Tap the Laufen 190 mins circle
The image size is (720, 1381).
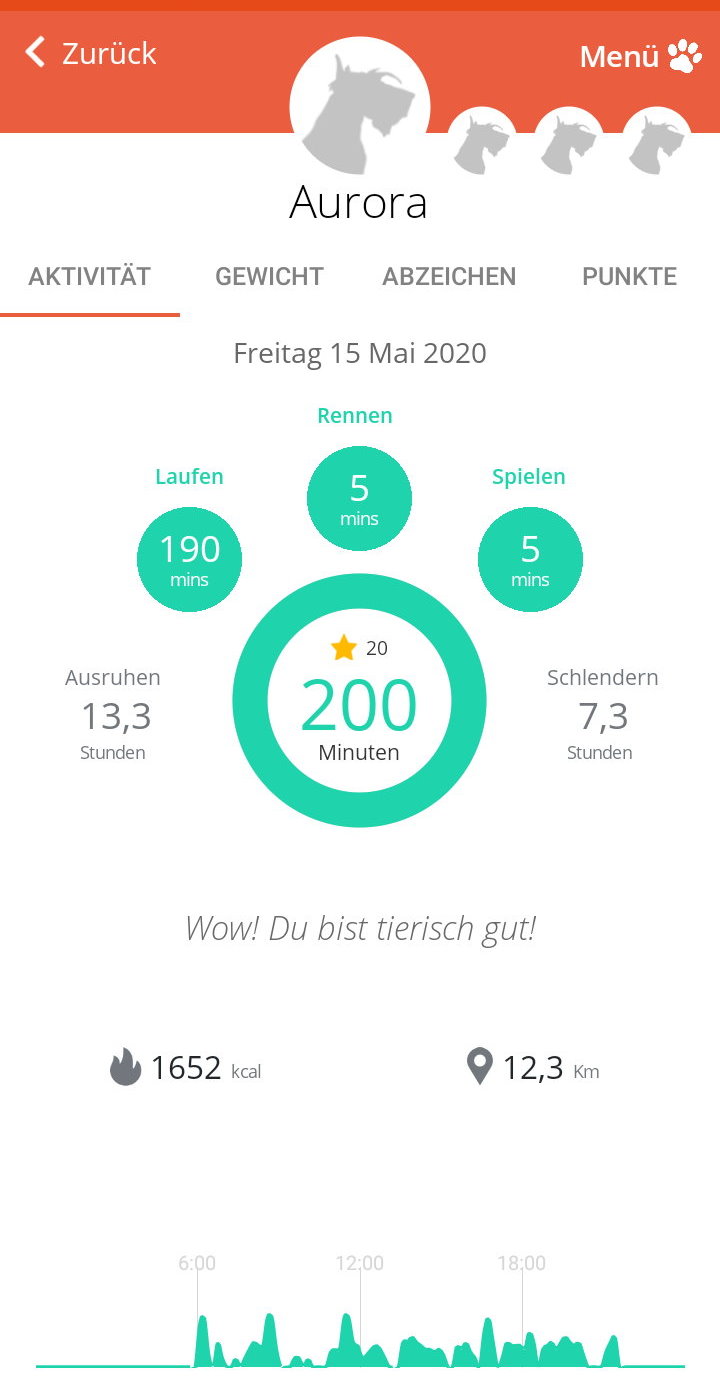click(190, 559)
